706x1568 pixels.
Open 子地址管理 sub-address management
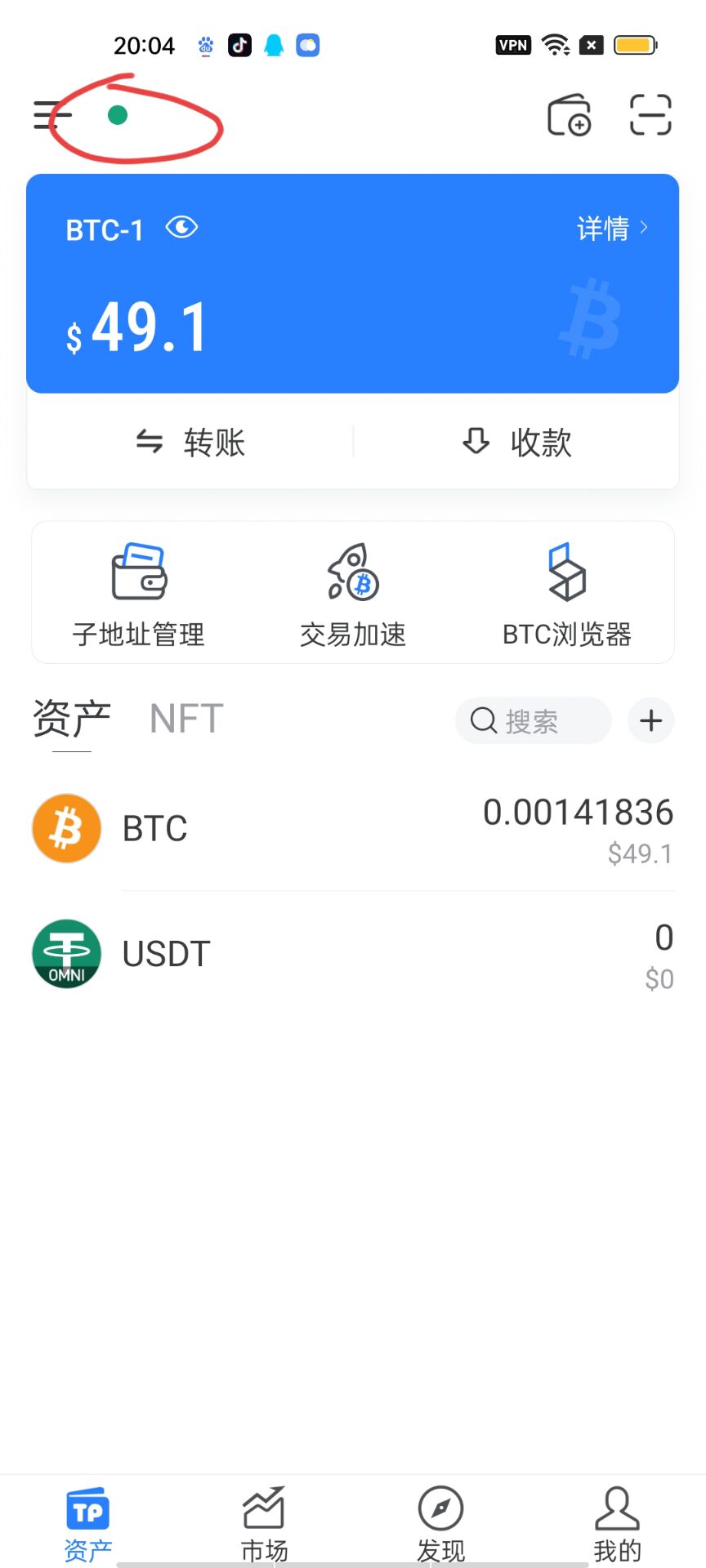coord(139,595)
